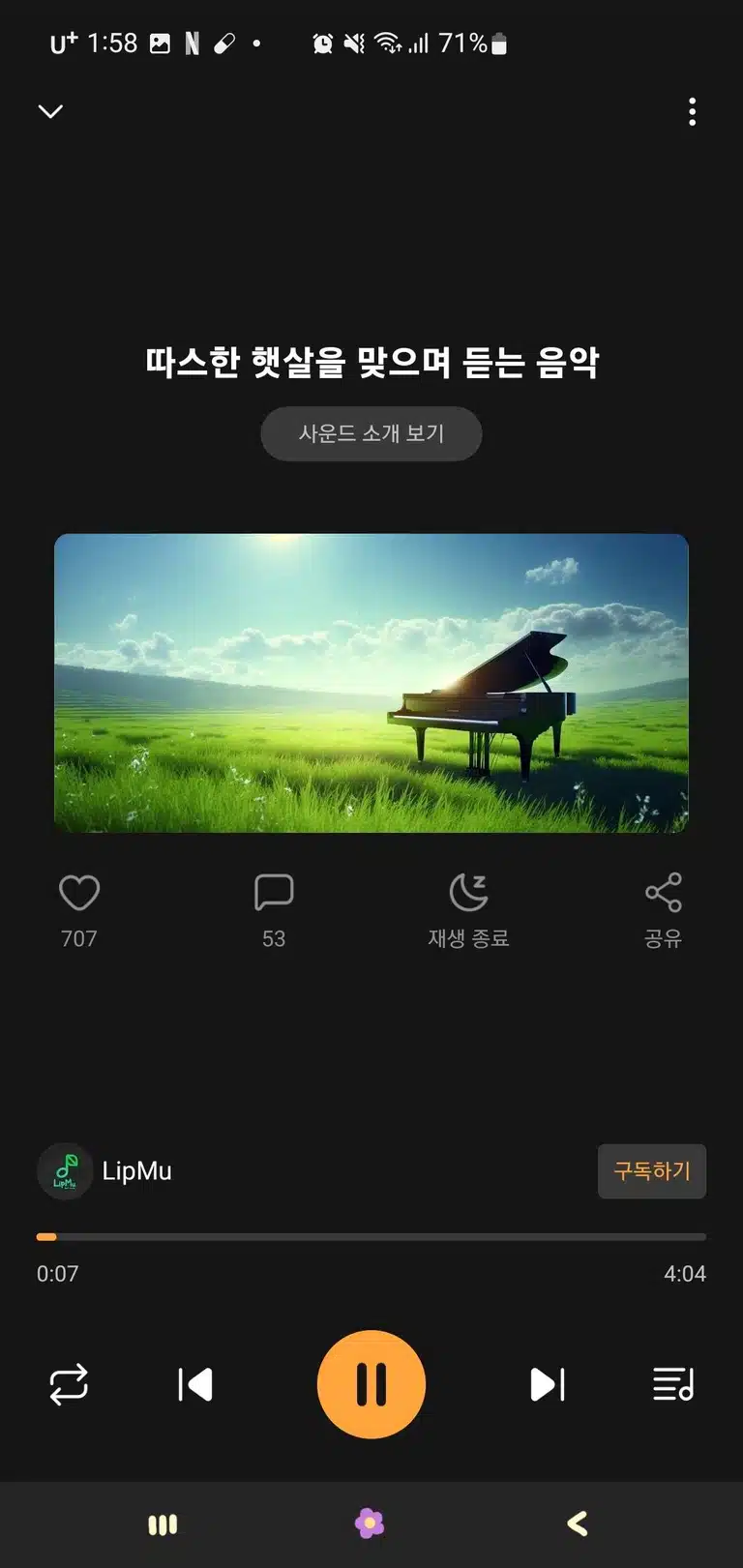Open the comments bubble icon
The image size is (743, 1568).
[274, 893]
